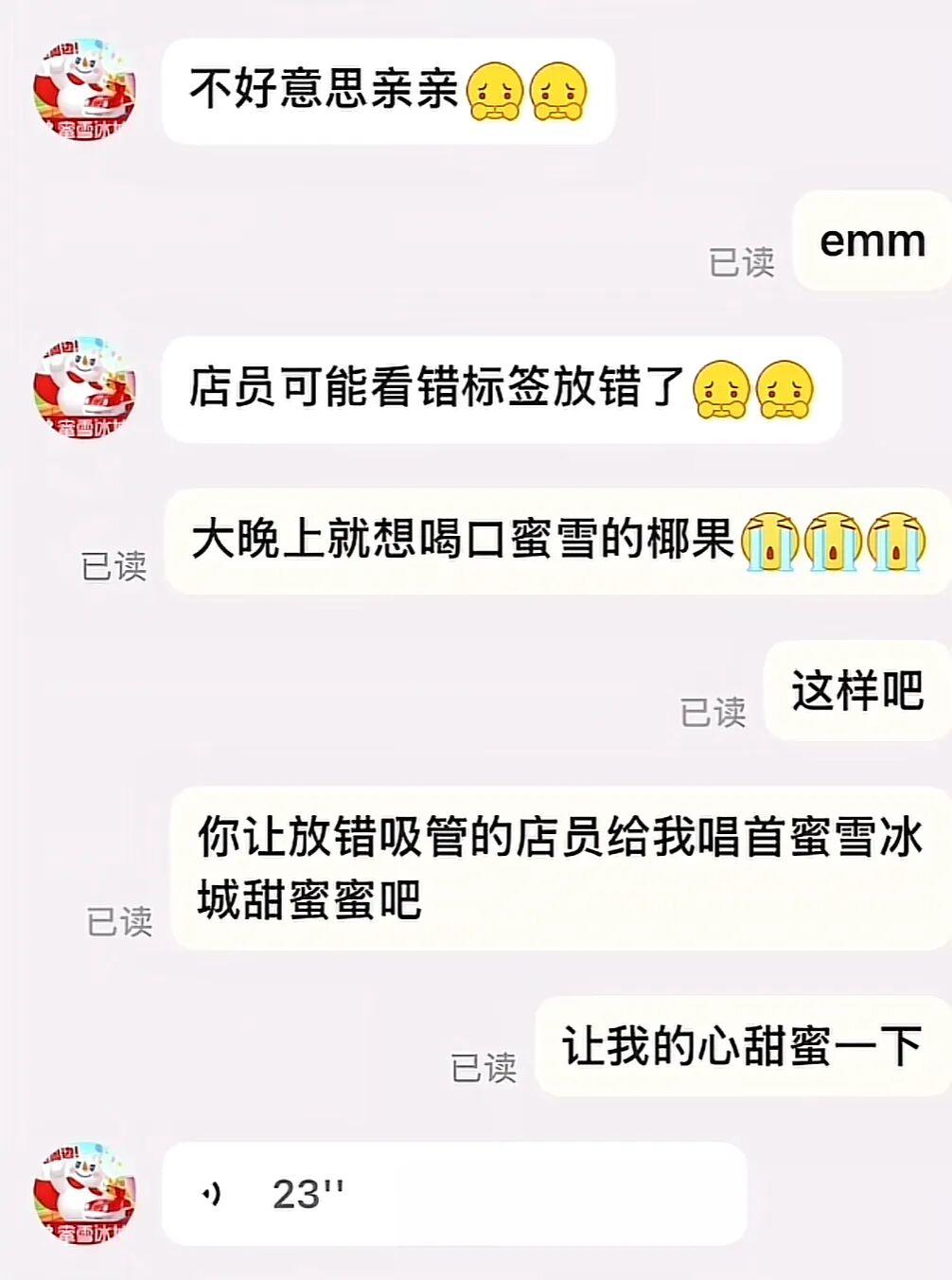The height and width of the screenshot is (1280, 952).
Task: Open shop avatar beside 不好意思亲亲 message
Action: click(x=84, y=91)
